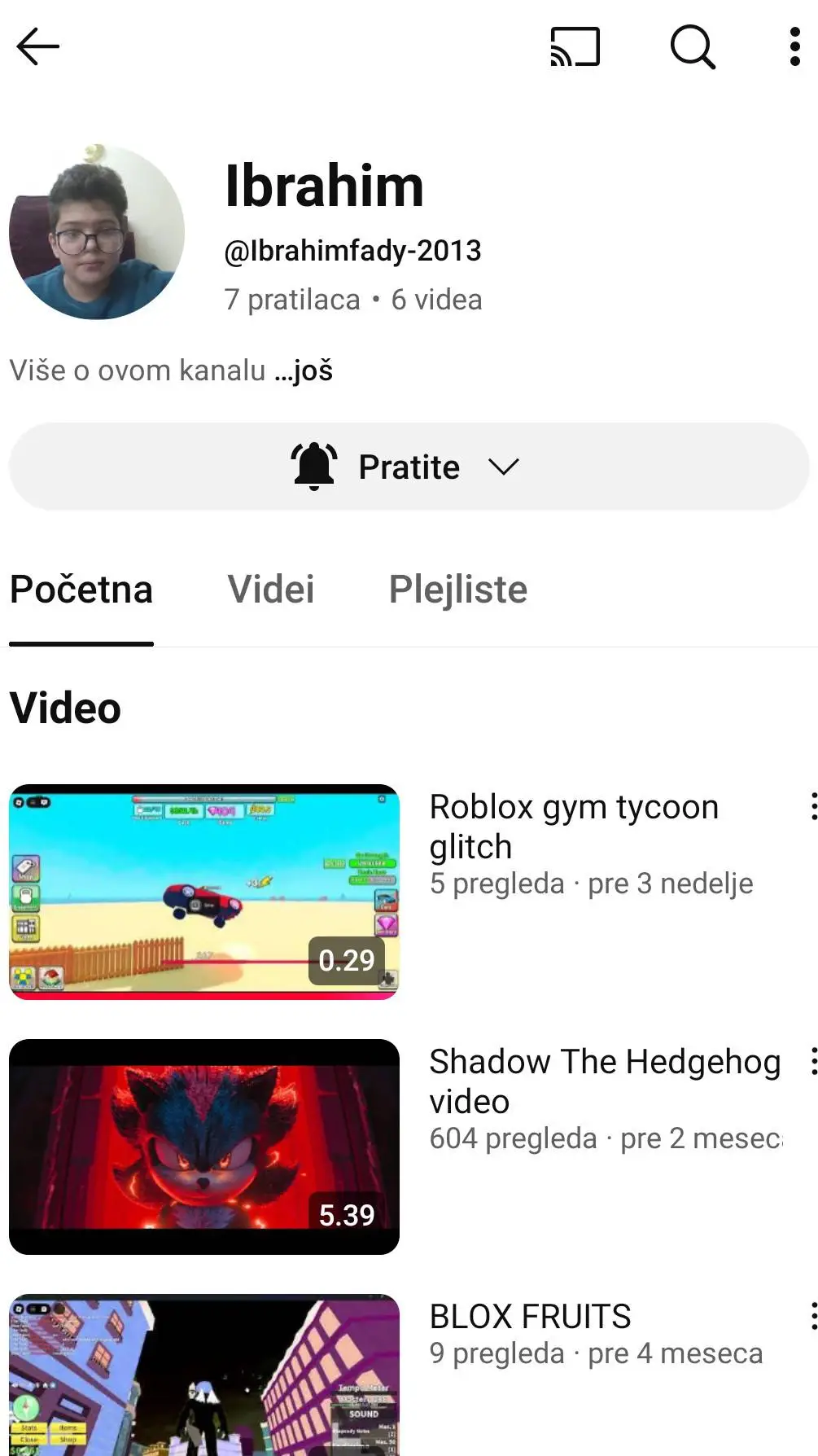Go back using the top arrow
The image size is (818, 1456).
point(37,46)
